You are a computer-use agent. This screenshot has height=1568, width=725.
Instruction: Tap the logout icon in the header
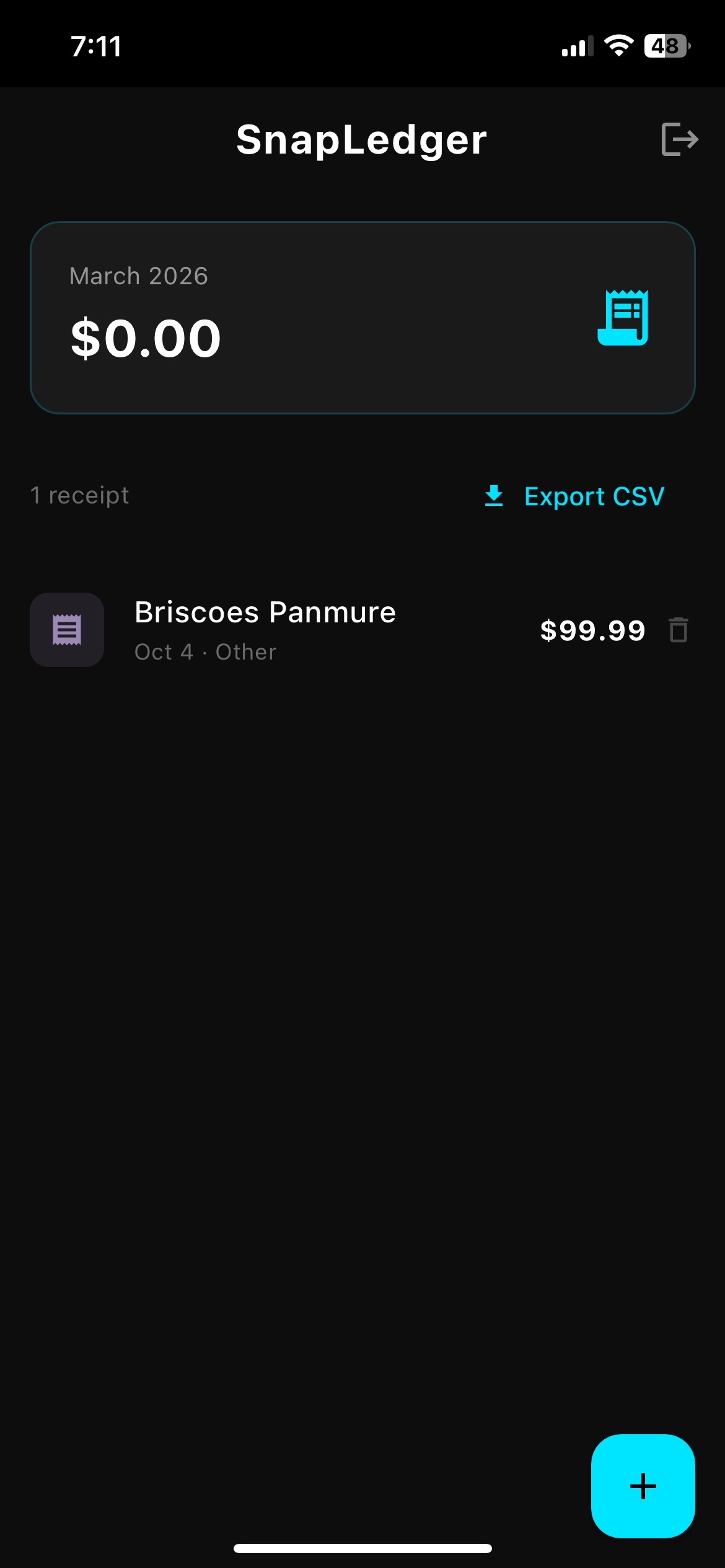coord(679,139)
